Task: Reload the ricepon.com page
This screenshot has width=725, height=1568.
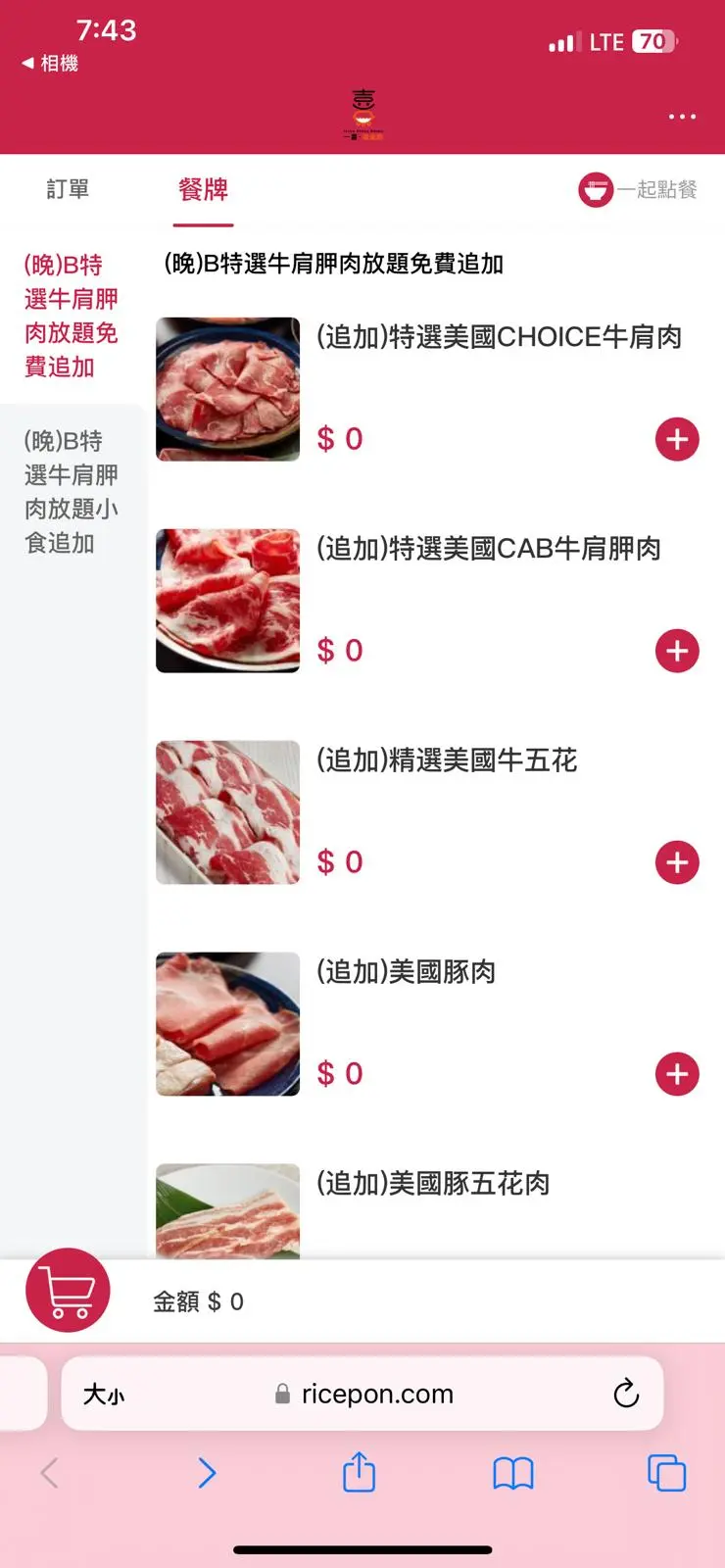Action: click(626, 1394)
